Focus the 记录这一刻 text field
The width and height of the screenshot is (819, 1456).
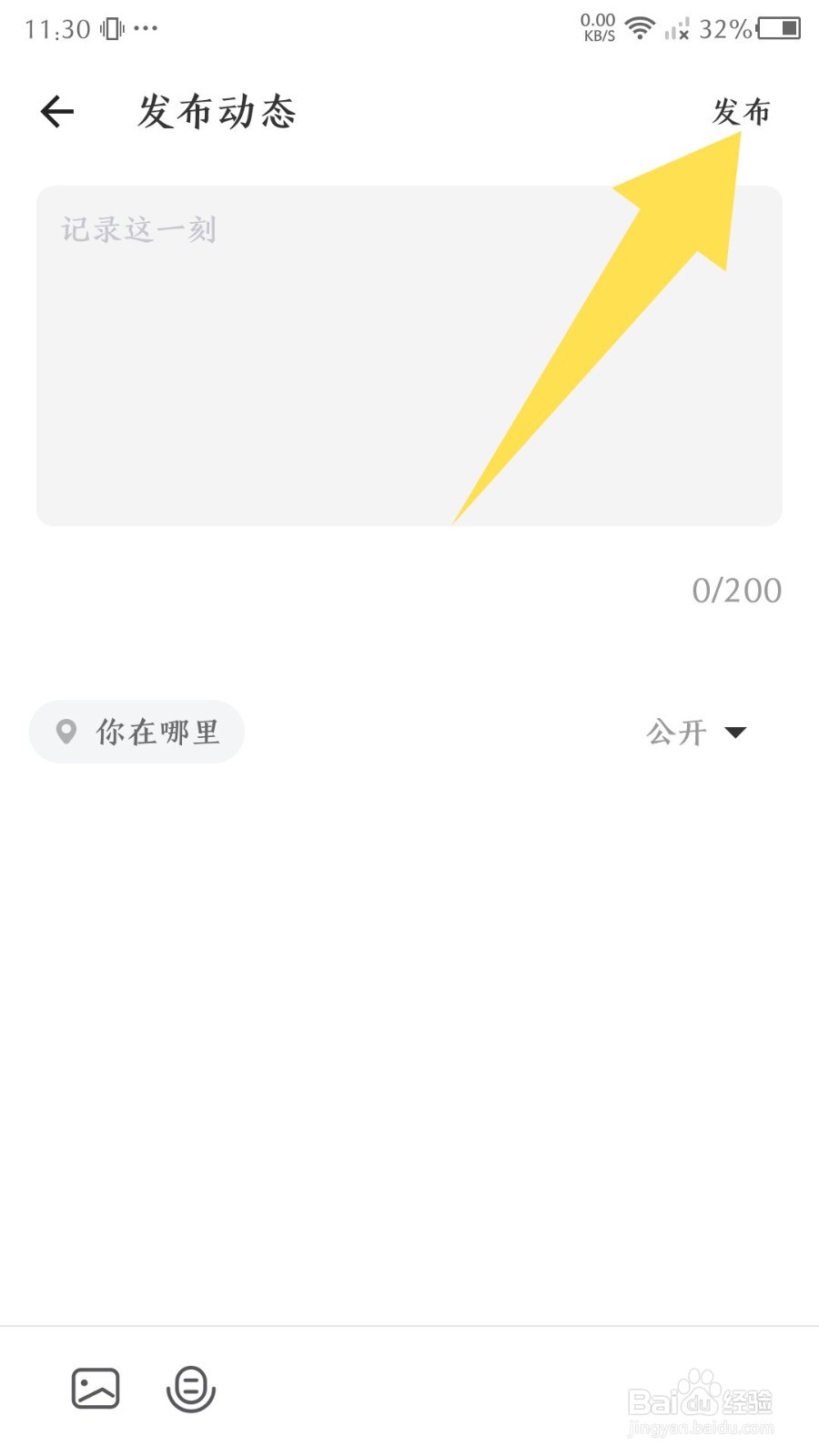[409, 356]
